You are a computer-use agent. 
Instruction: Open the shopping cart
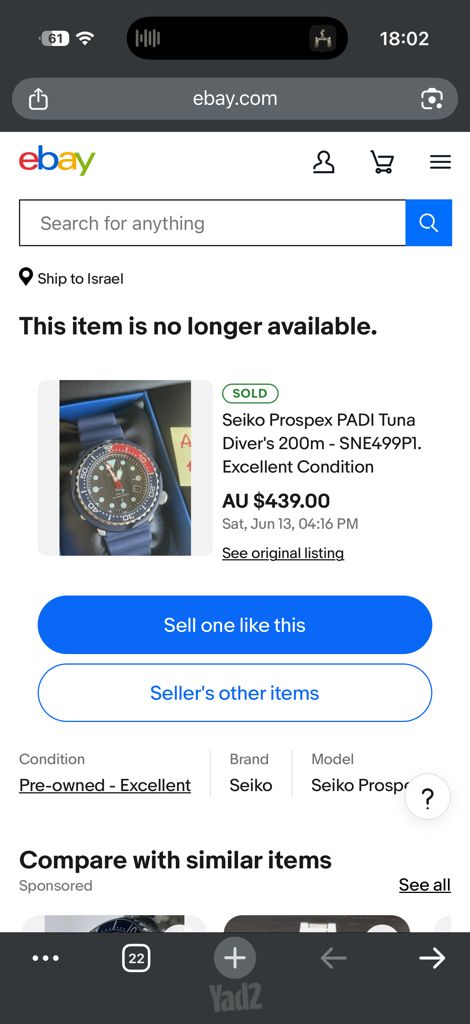(x=382, y=161)
